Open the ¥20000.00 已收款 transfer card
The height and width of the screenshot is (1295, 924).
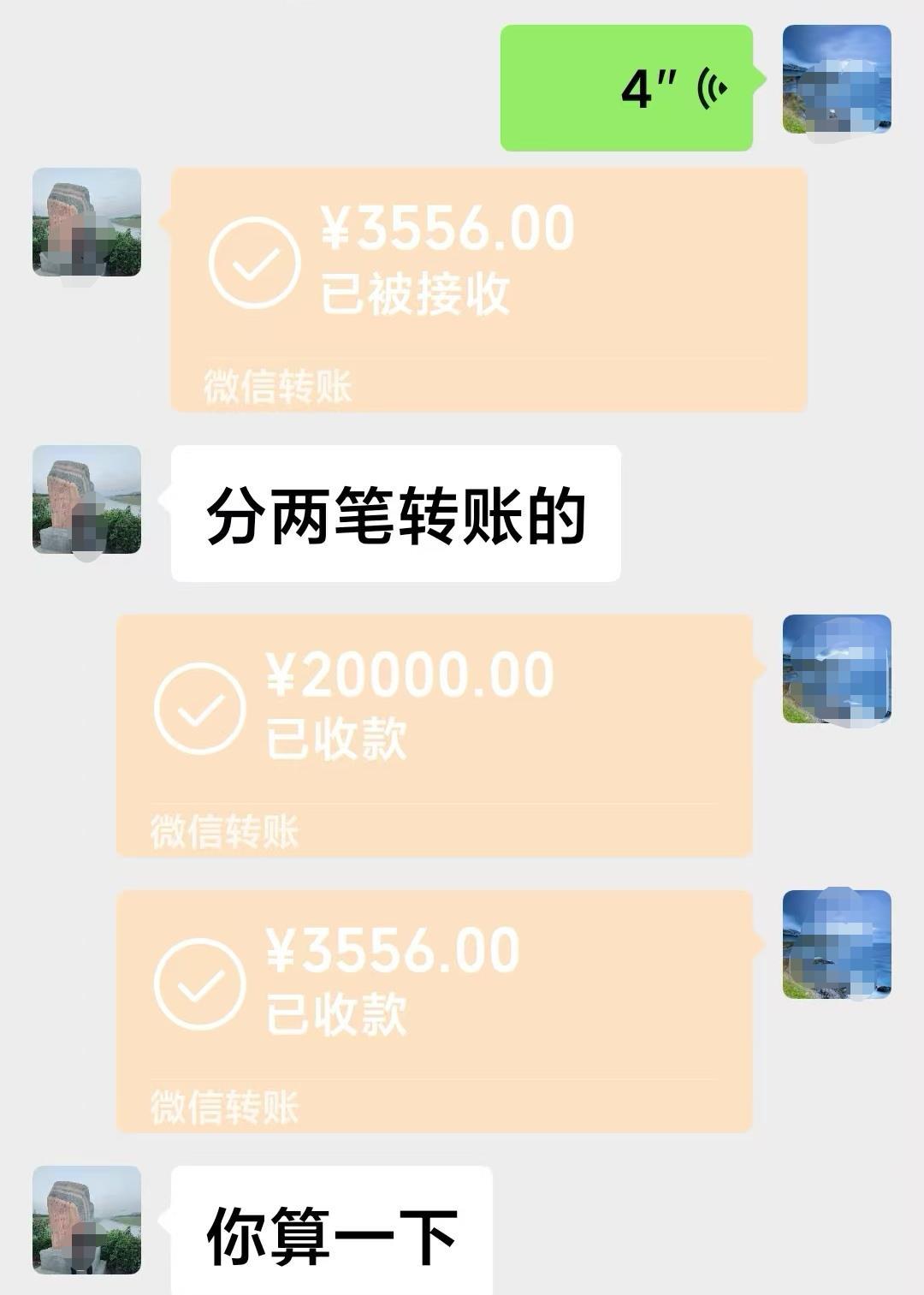coord(434,734)
